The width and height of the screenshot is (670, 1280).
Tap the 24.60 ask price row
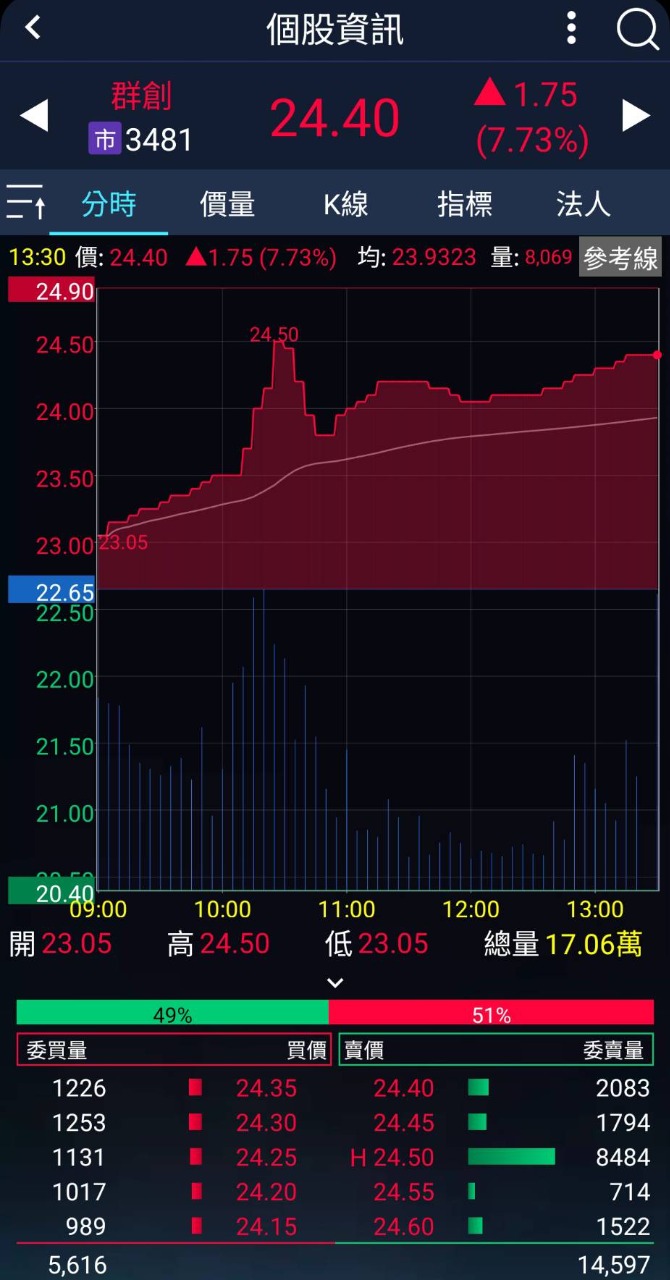coord(404,1226)
